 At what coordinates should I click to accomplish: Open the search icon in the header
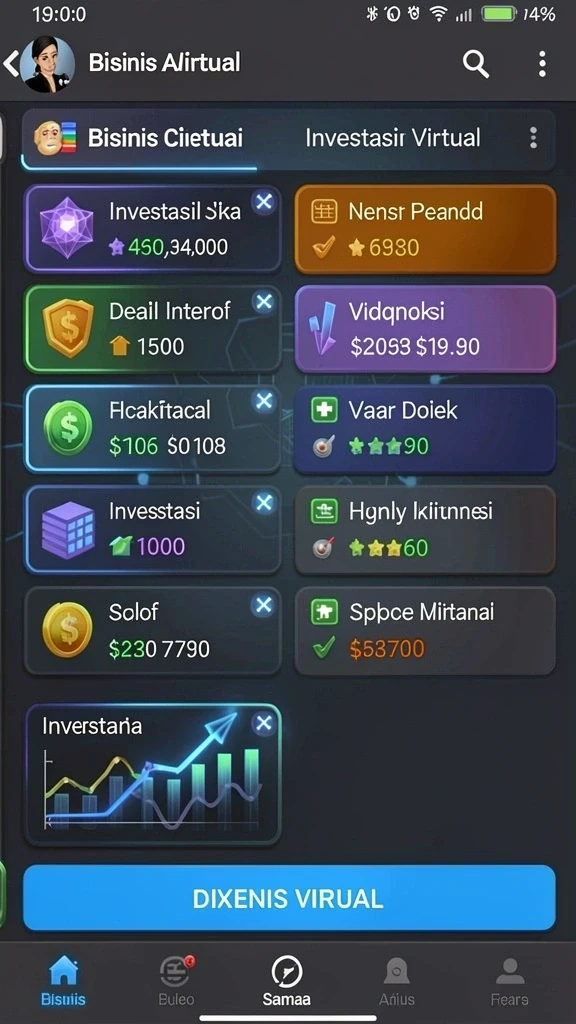click(475, 64)
